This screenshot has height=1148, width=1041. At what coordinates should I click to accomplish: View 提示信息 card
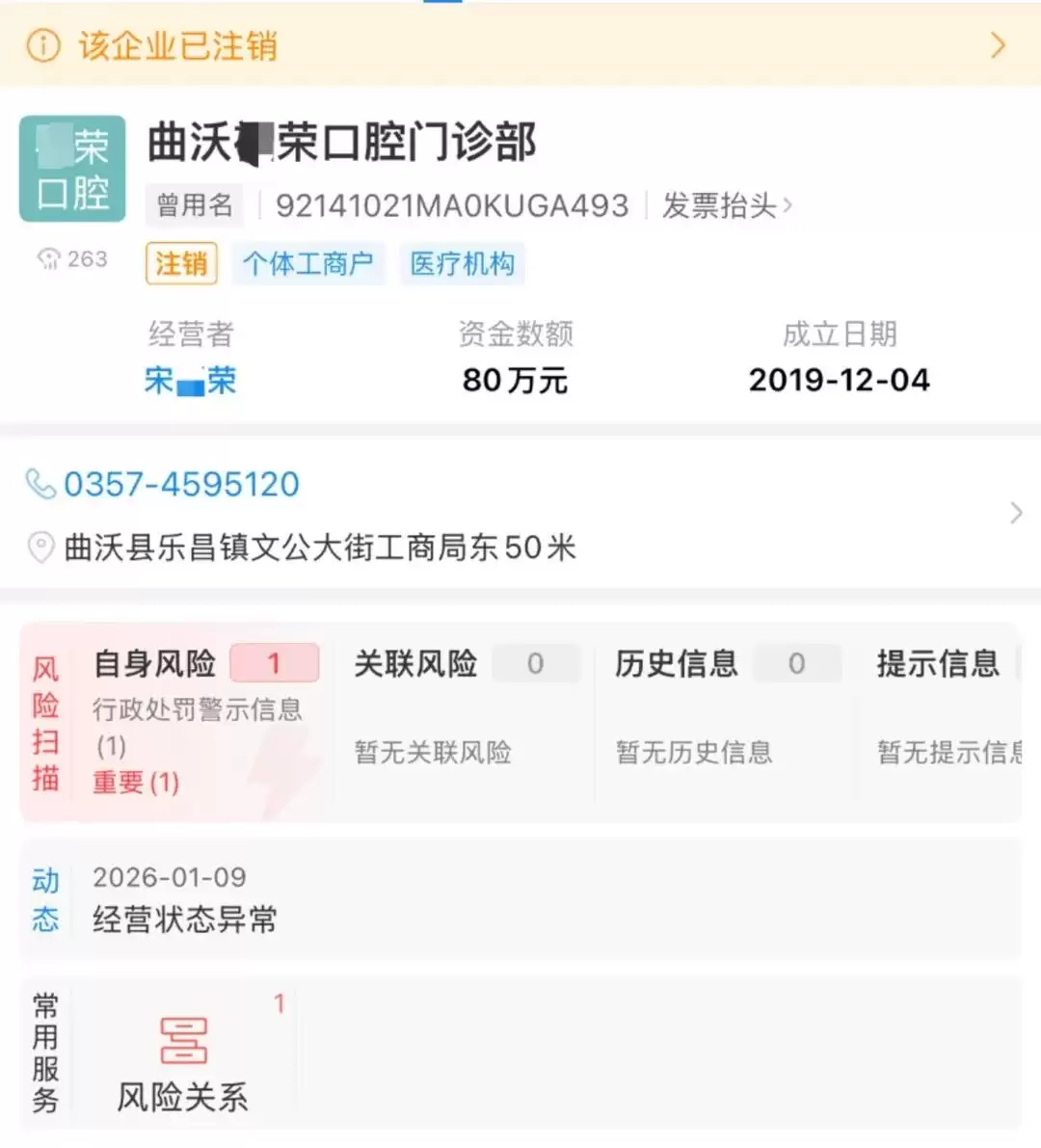pyautogui.click(x=945, y=721)
